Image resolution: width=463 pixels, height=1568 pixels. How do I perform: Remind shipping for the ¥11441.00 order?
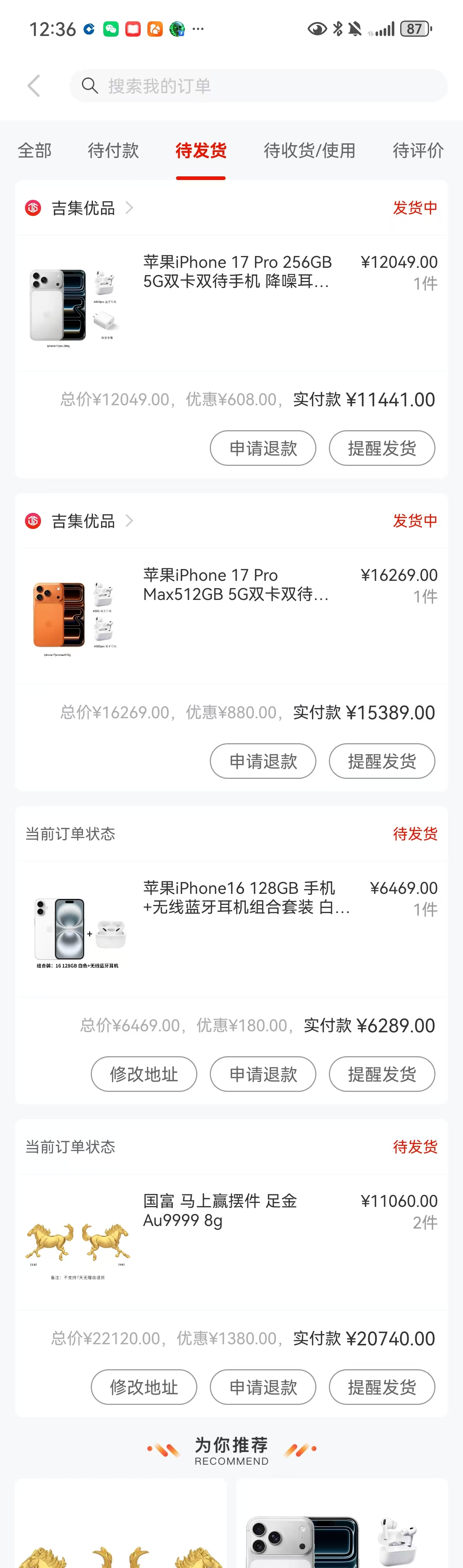382,448
